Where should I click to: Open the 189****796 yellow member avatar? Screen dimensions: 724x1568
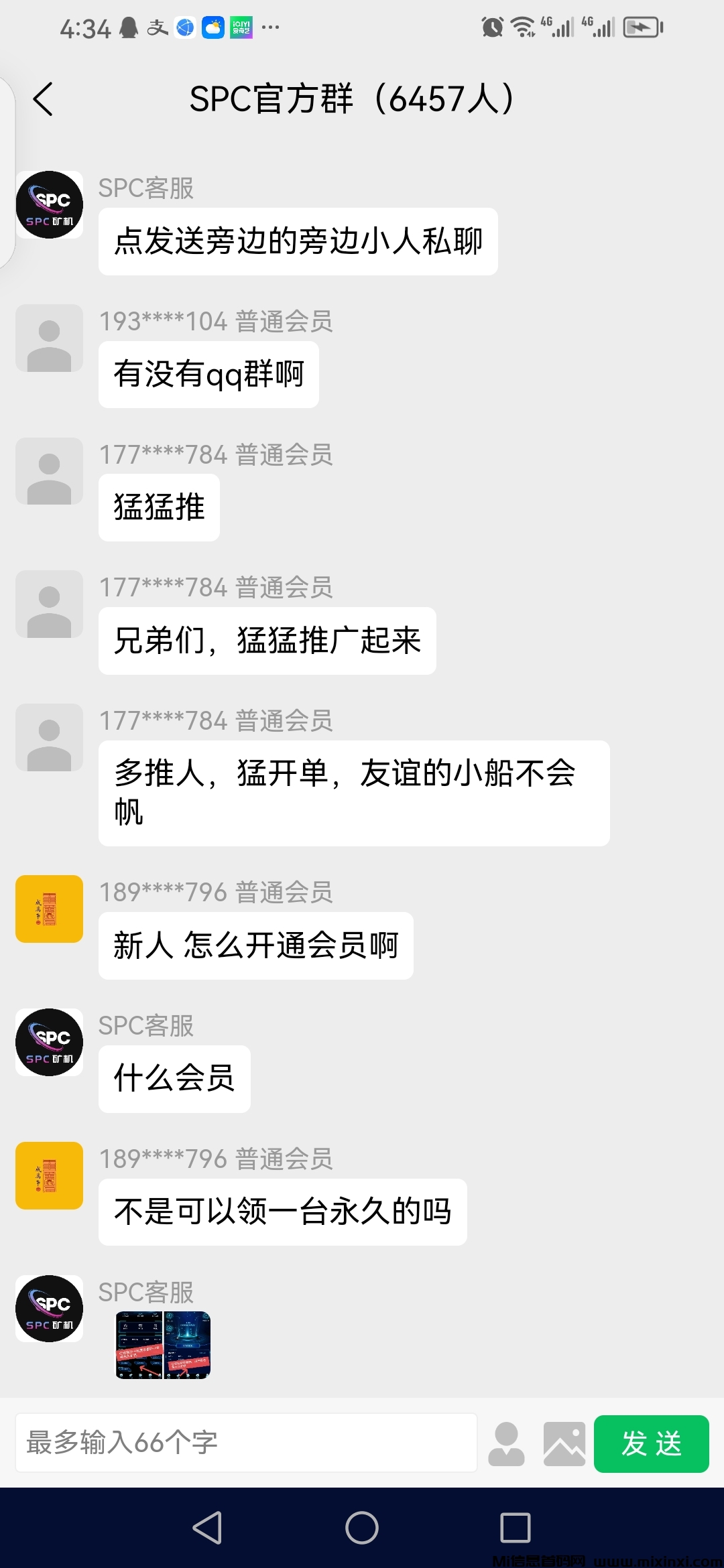[48, 909]
